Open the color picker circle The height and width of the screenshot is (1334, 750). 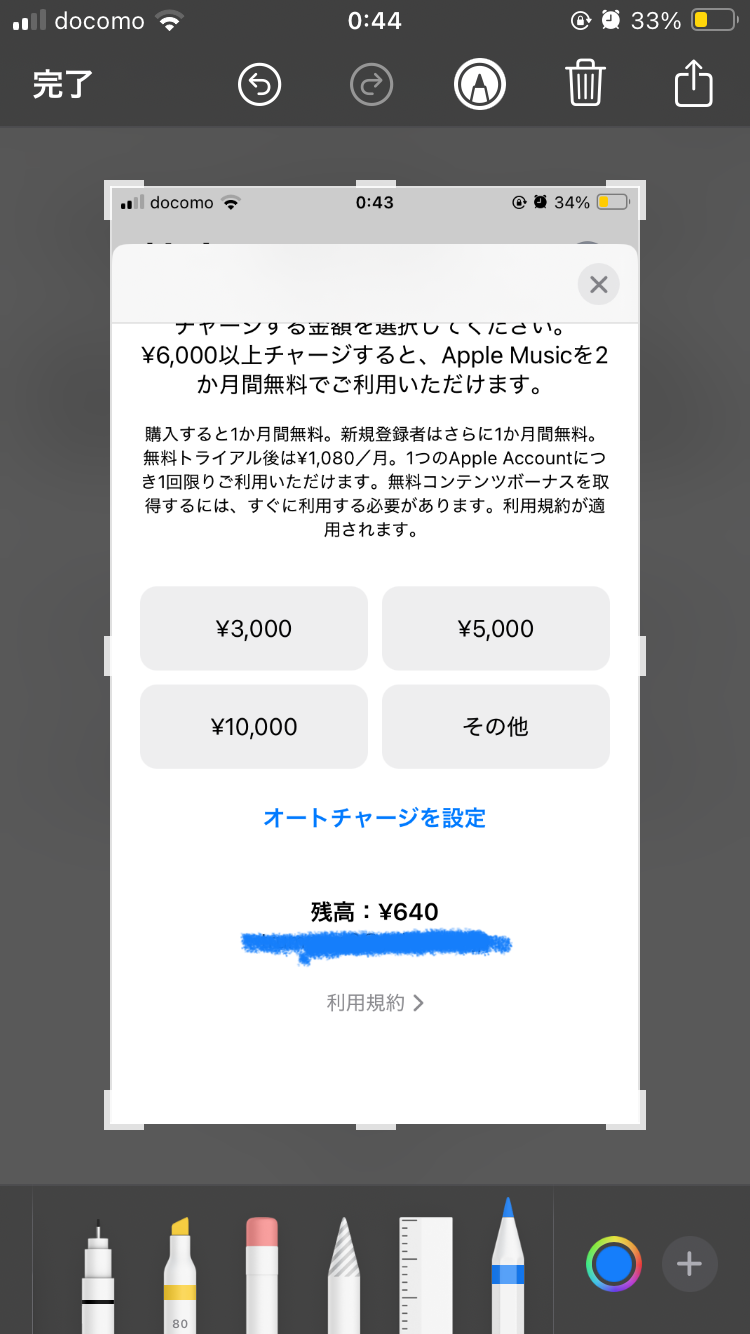[x=613, y=1264]
